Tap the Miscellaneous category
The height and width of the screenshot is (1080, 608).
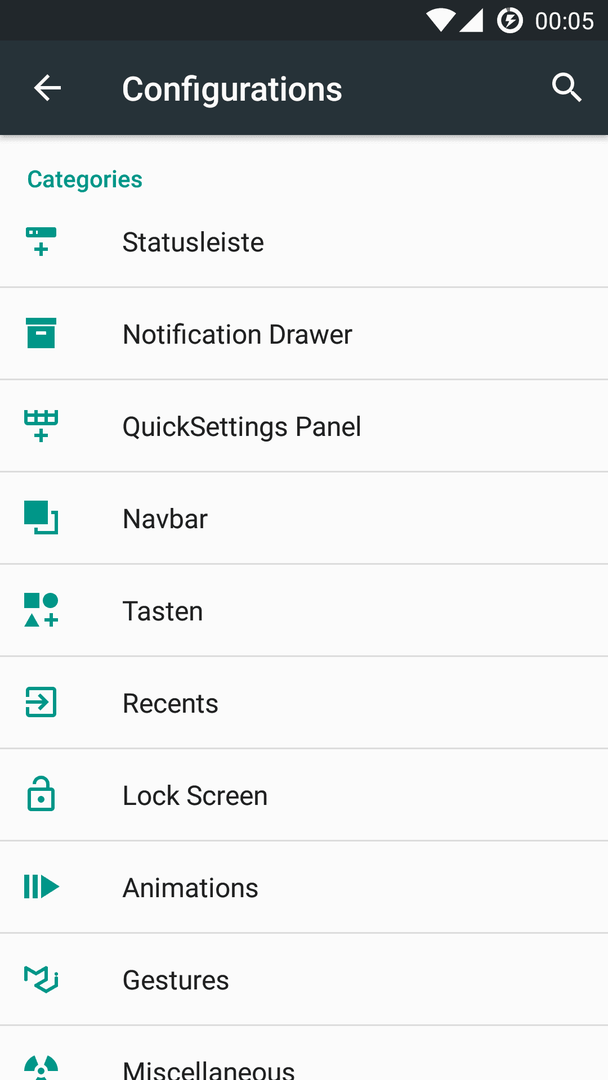pyautogui.click(x=304, y=1054)
